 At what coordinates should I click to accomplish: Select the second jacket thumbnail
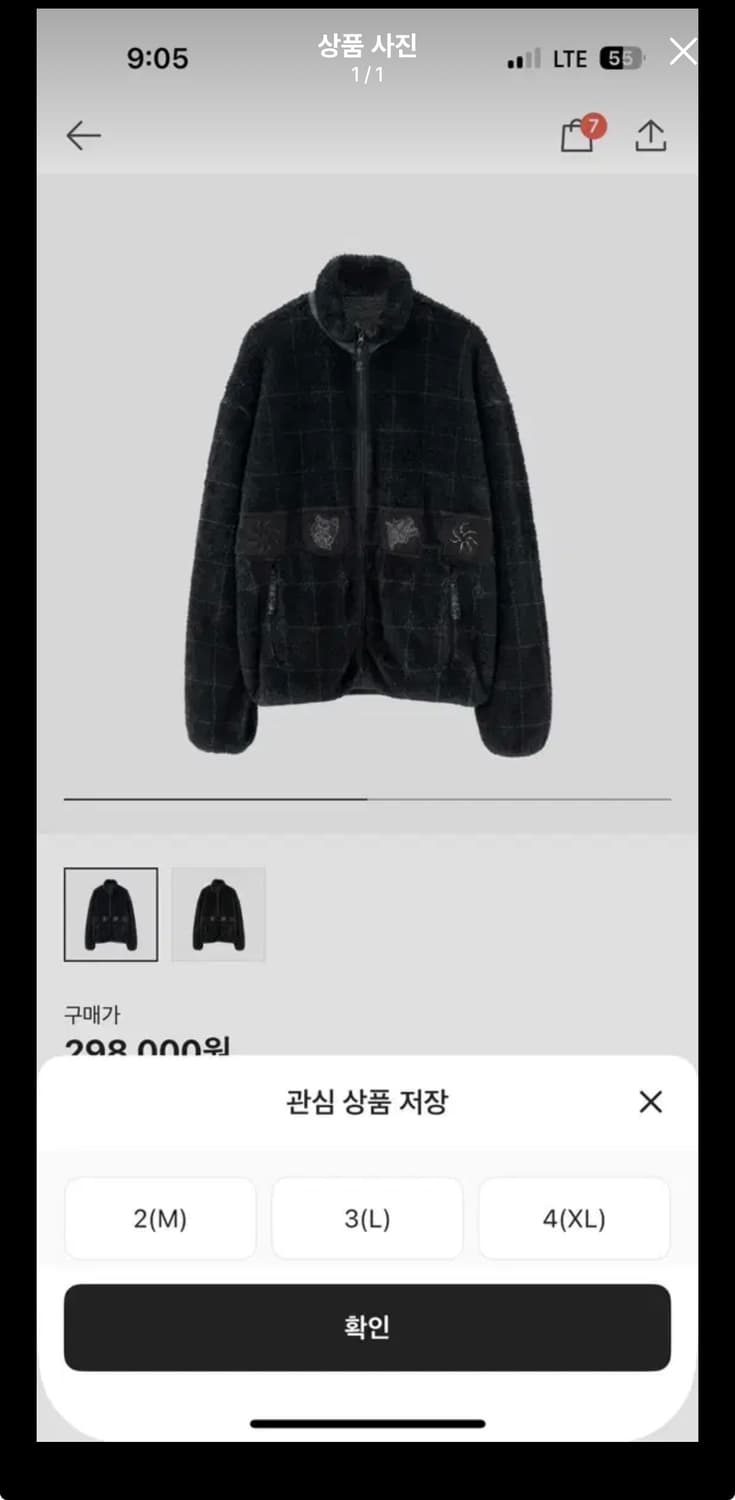click(x=219, y=914)
